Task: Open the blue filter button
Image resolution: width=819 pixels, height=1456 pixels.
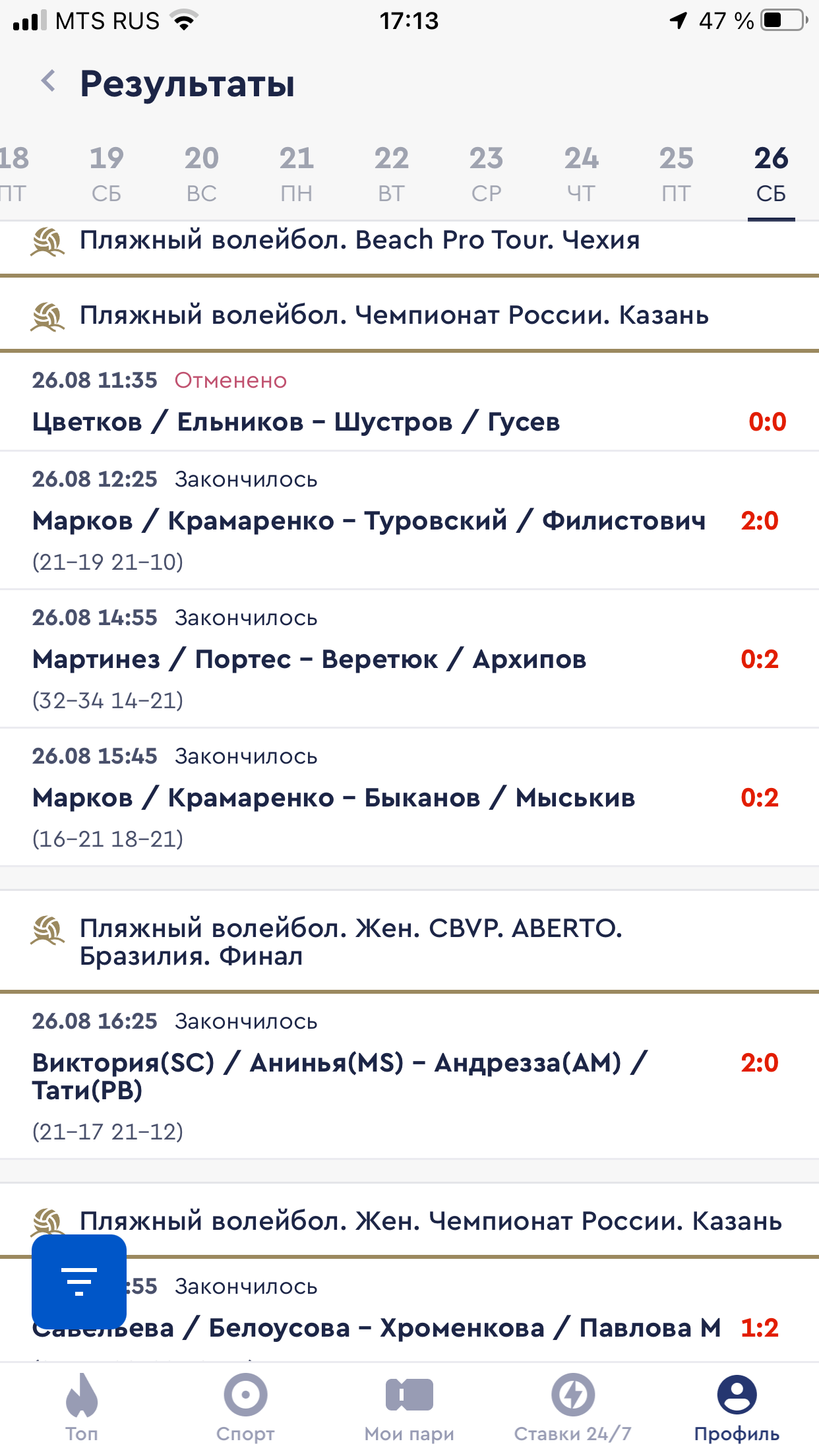Action: [79, 1281]
